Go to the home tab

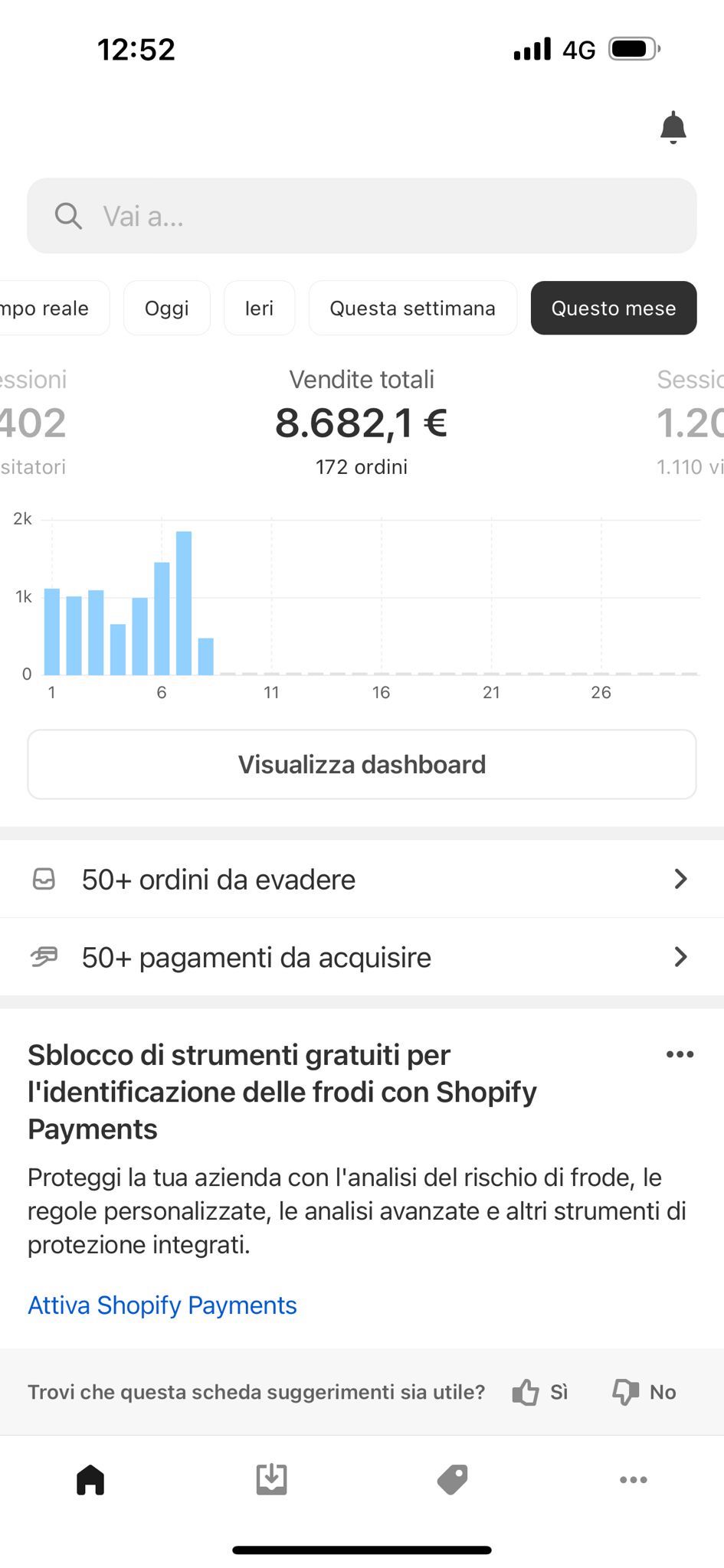[90, 1479]
